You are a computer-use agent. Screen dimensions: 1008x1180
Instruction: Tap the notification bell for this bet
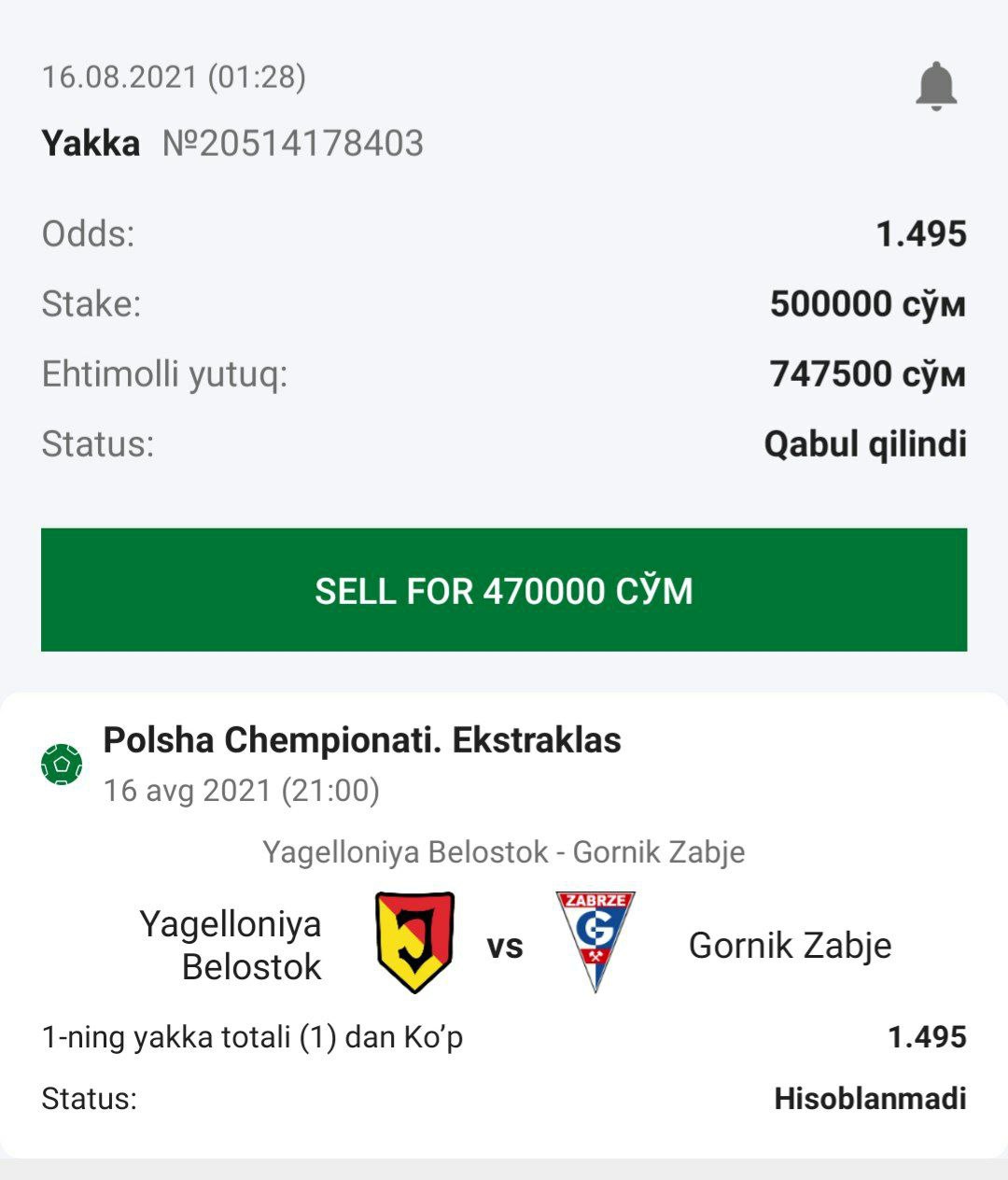click(935, 86)
